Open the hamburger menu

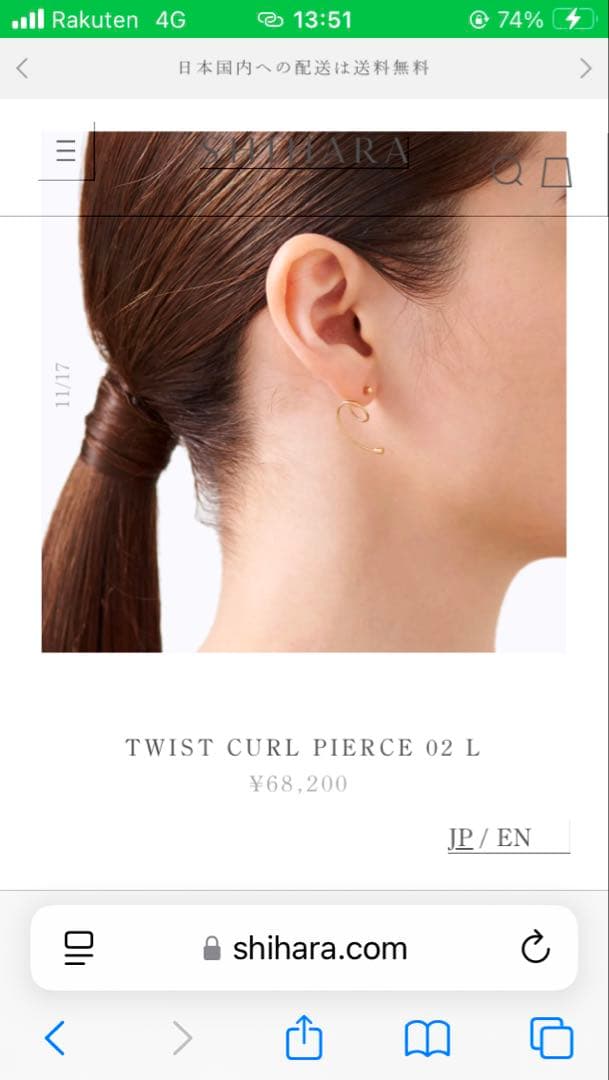pos(66,151)
